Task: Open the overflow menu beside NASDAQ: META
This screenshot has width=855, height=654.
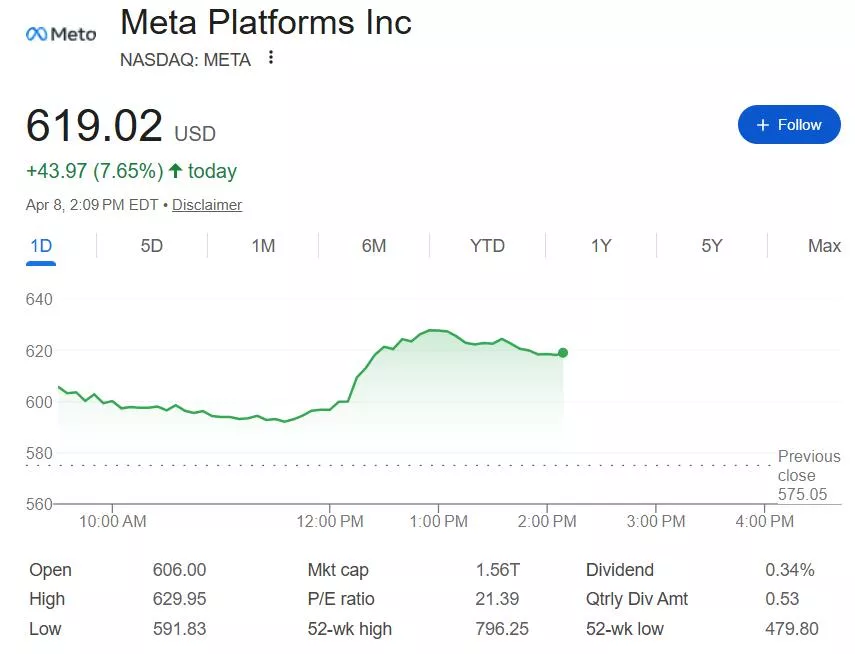Action: coord(270,59)
